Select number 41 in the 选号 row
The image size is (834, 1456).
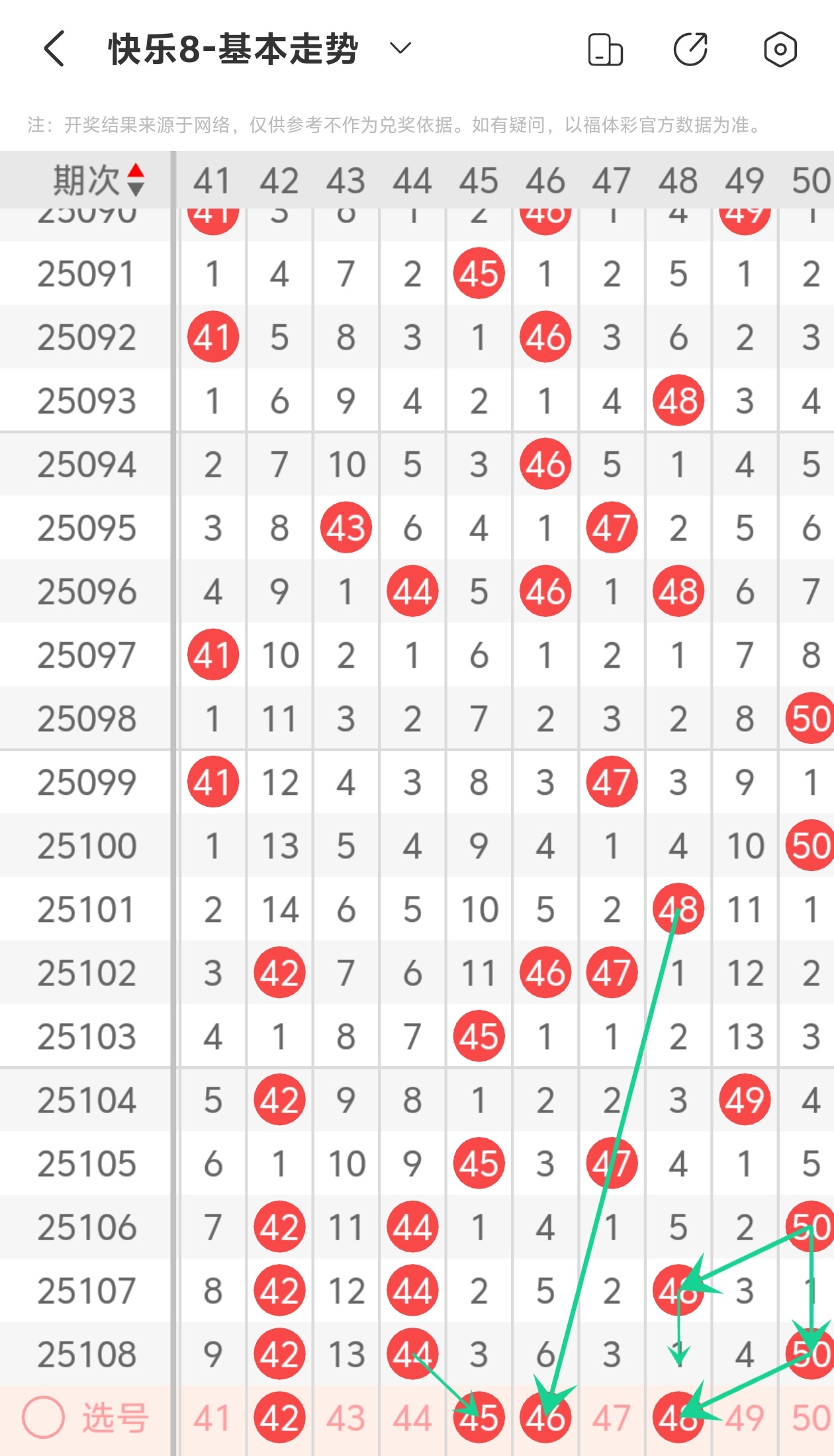[212, 1418]
